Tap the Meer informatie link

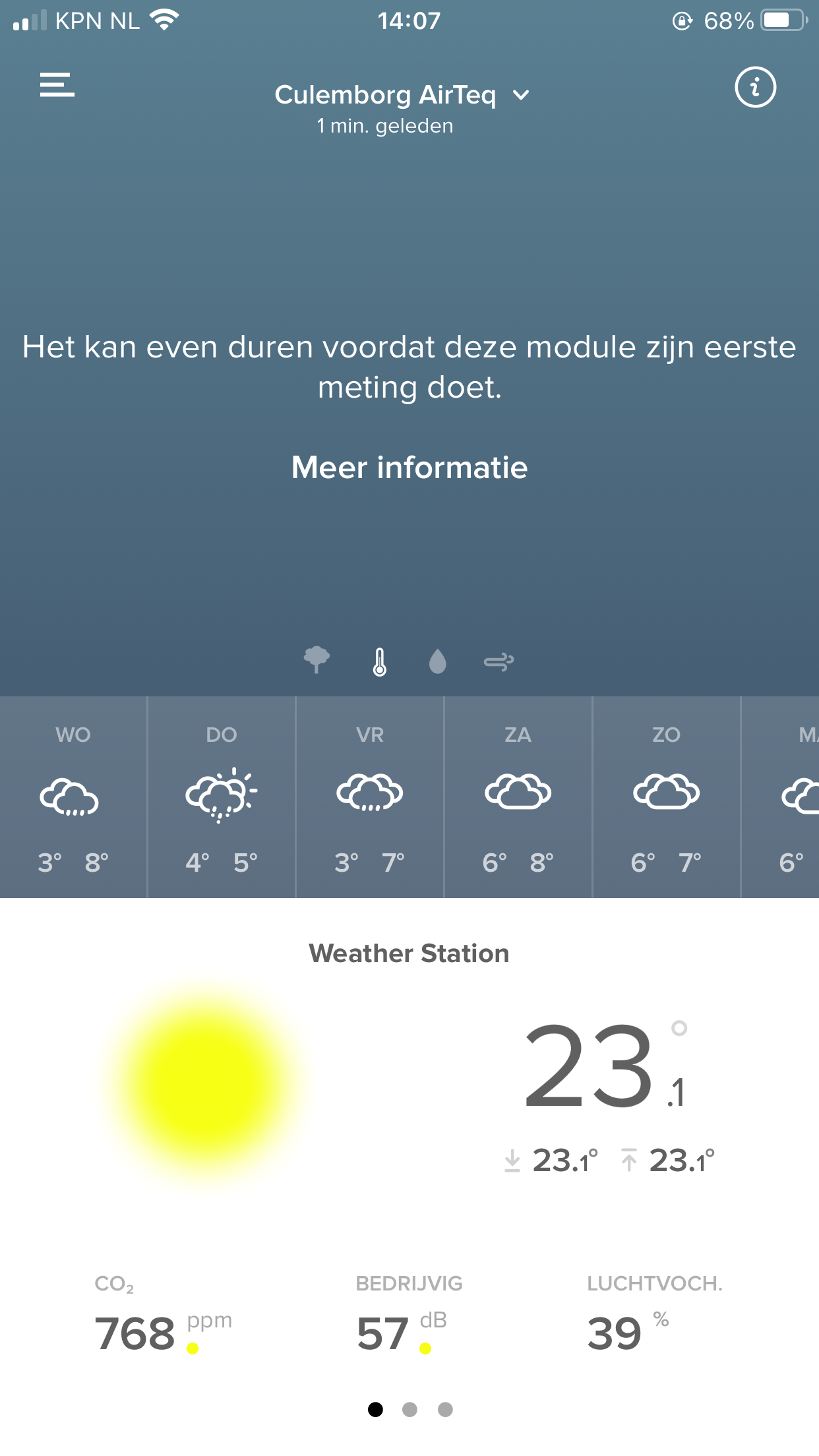(x=409, y=468)
